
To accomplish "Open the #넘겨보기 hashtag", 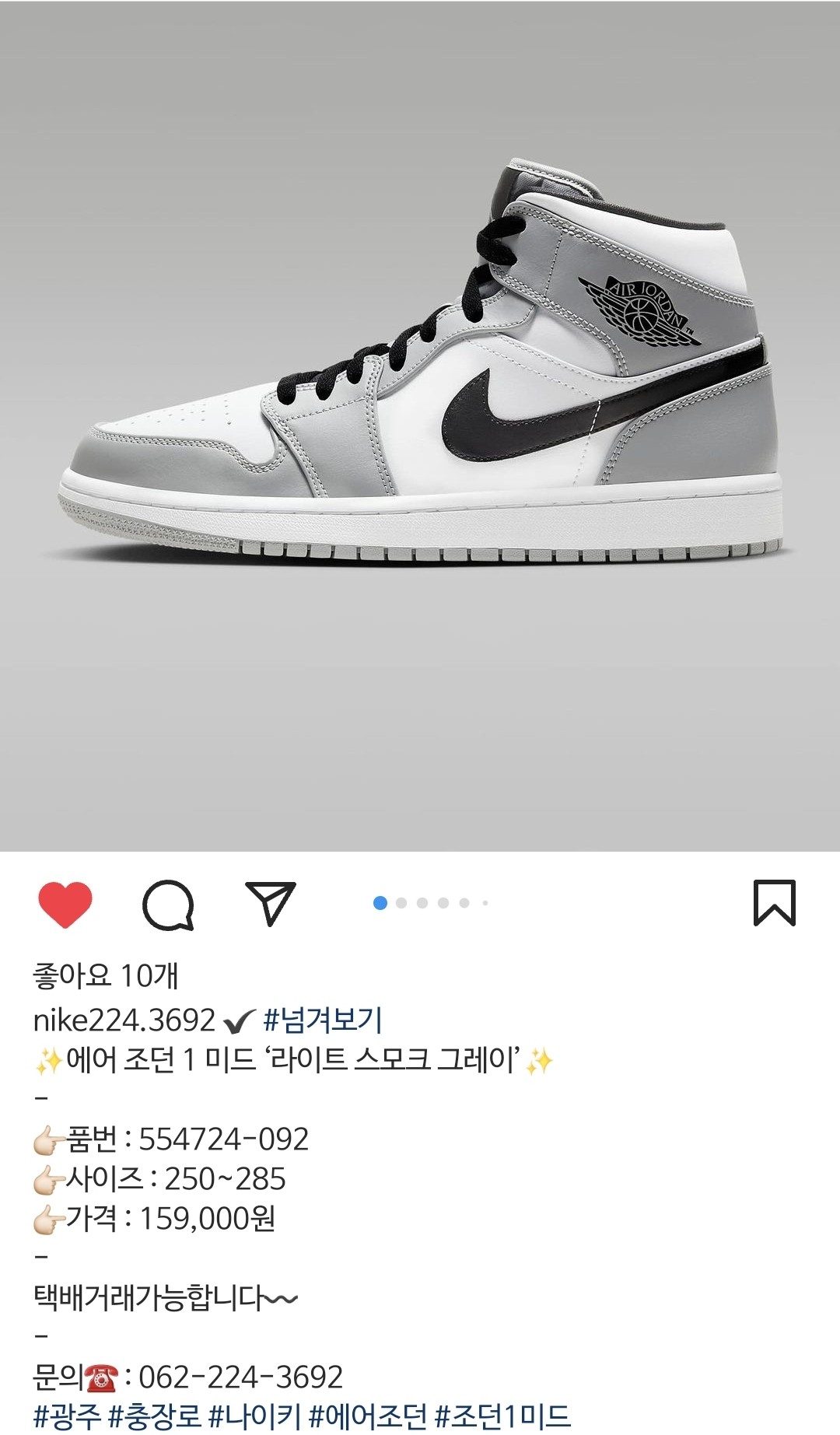I will pos(323,1020).
